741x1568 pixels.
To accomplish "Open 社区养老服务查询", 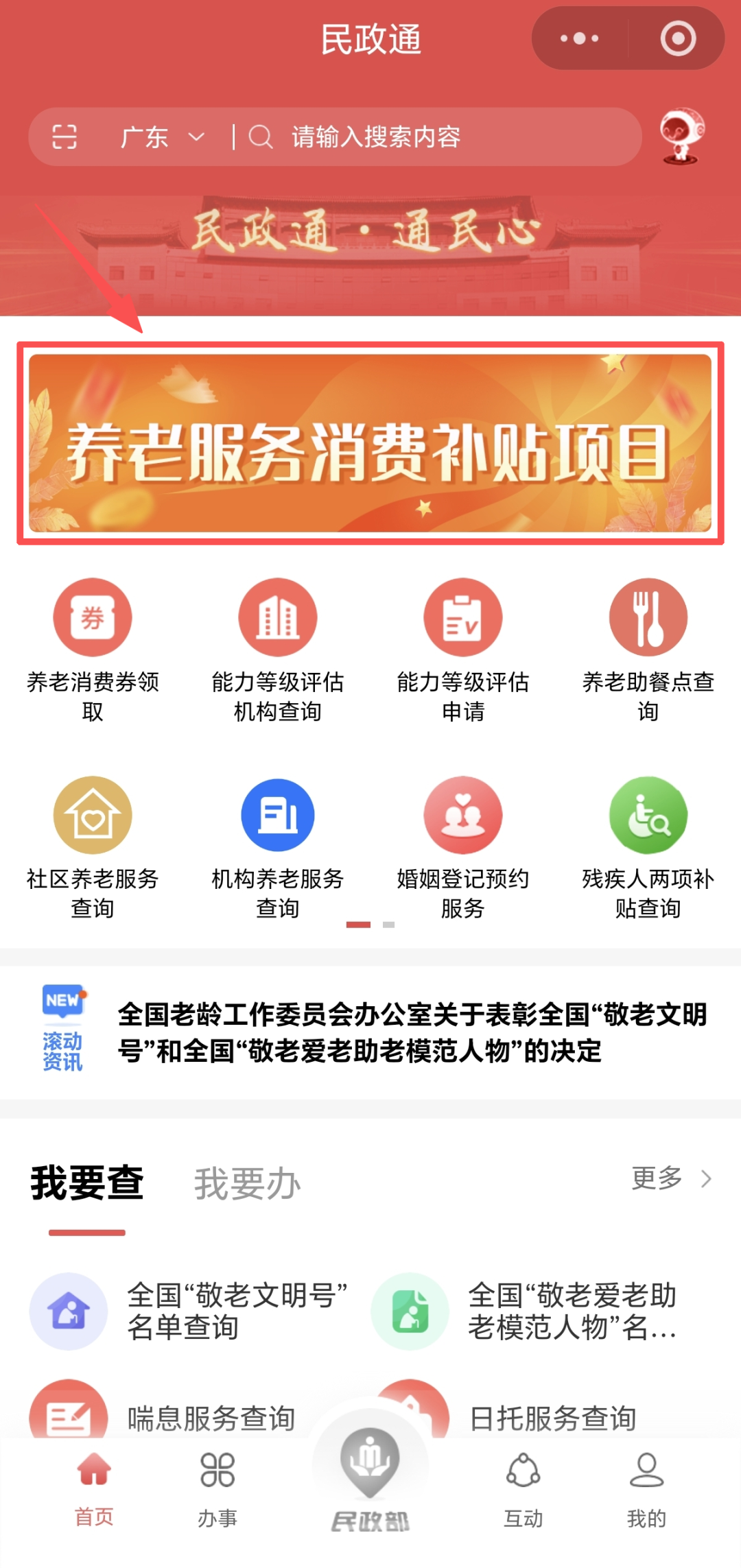I will [x=93, y=846].
